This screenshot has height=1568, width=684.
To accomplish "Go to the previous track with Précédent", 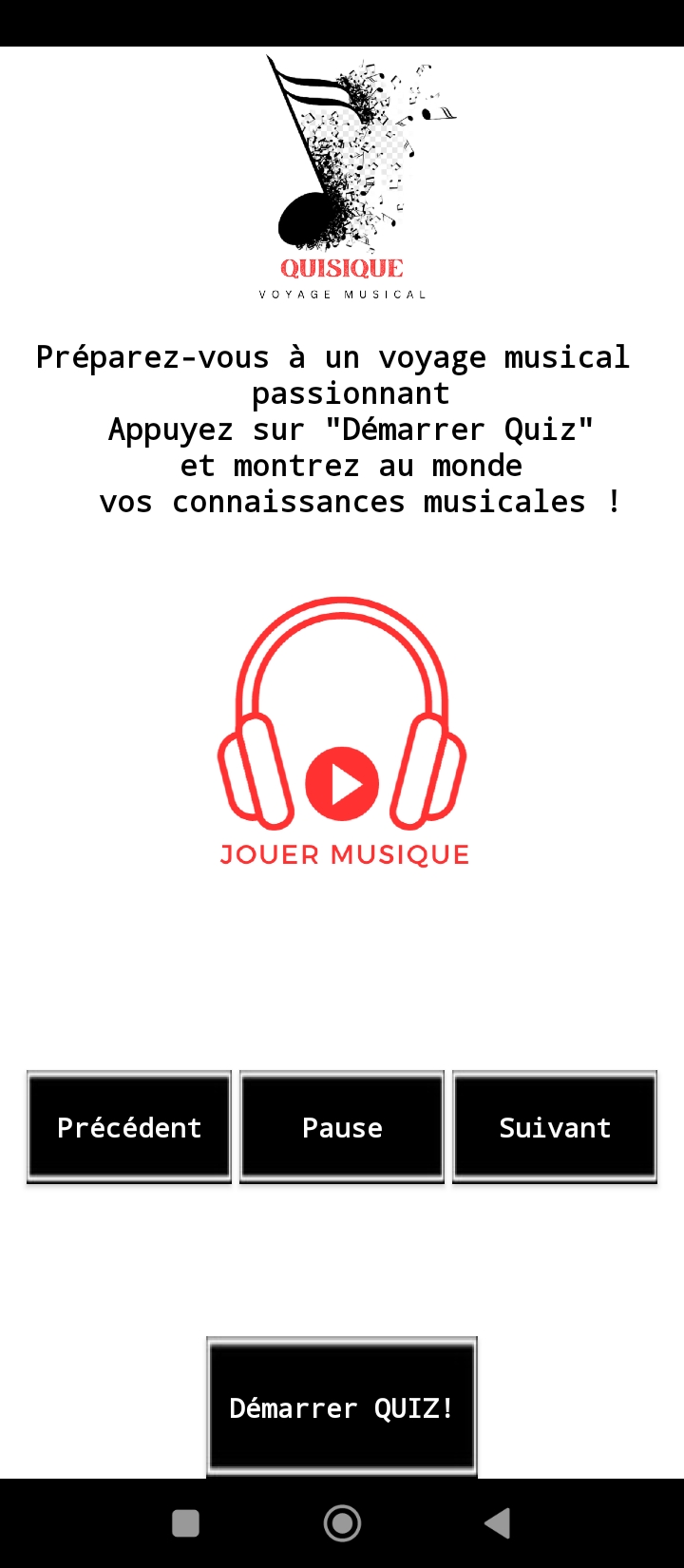I will pos(129,1127).
